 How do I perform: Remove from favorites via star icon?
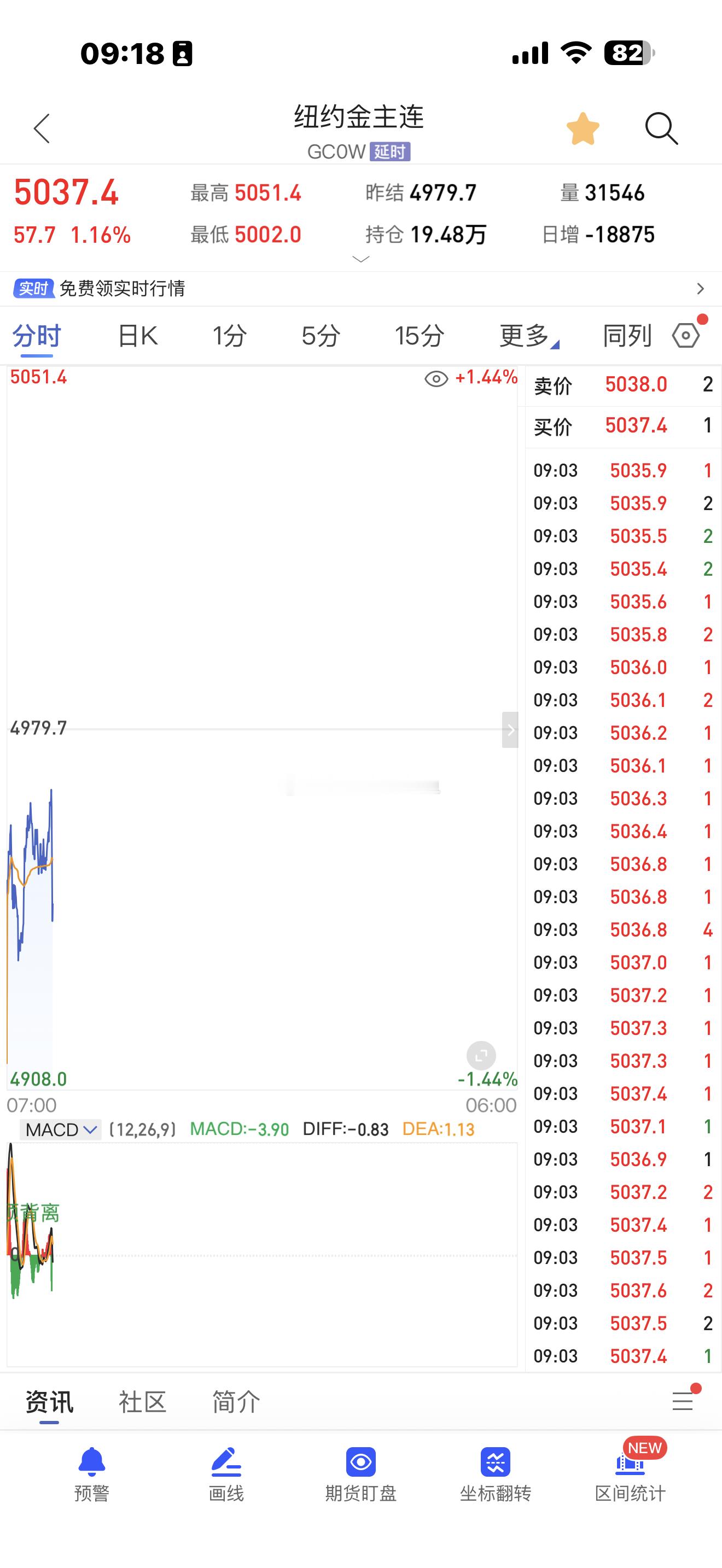[x=583, y=129]
